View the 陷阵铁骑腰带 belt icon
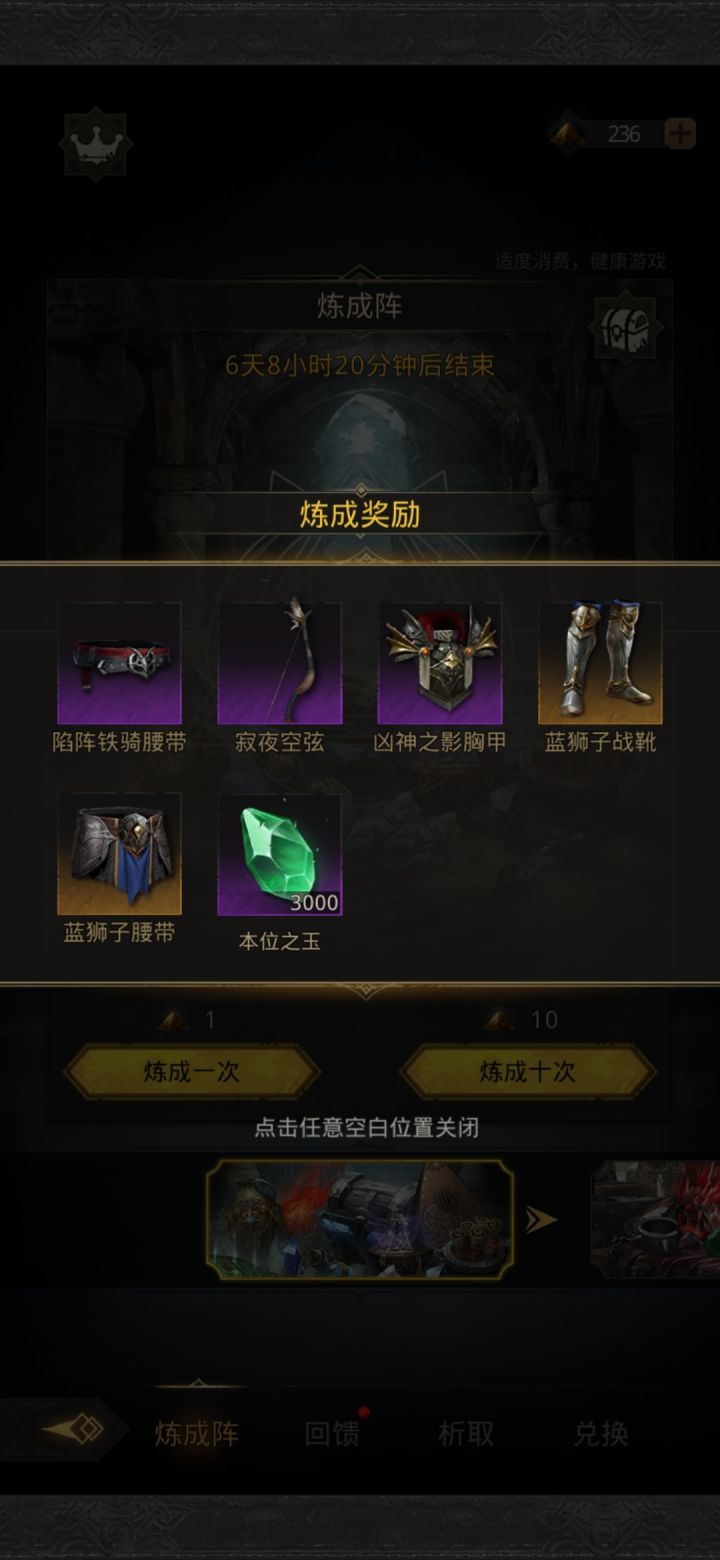 [x=120, y=663]
